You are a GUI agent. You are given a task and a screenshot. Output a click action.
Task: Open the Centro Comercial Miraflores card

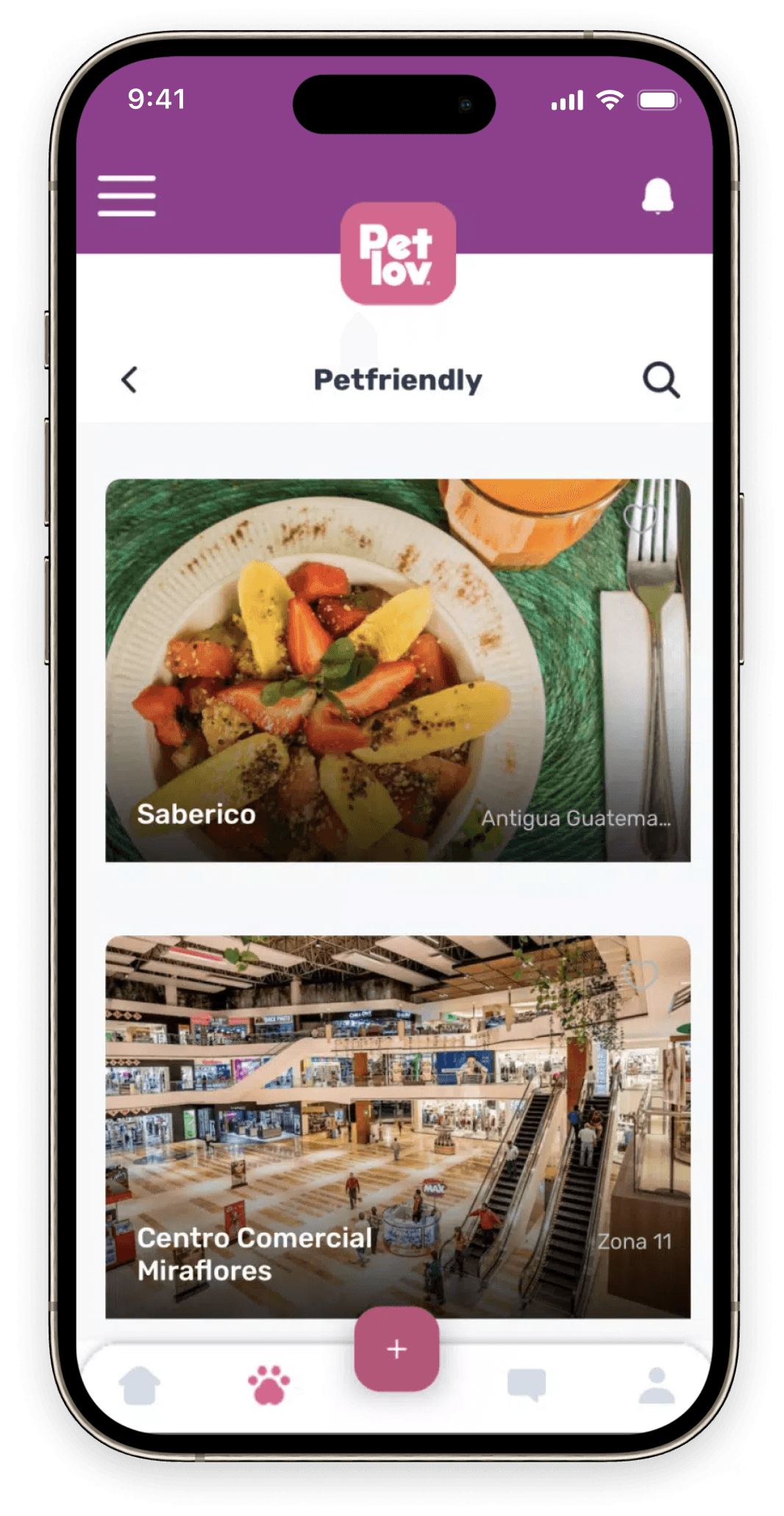pyautogui.click(x=397, y=1126)
